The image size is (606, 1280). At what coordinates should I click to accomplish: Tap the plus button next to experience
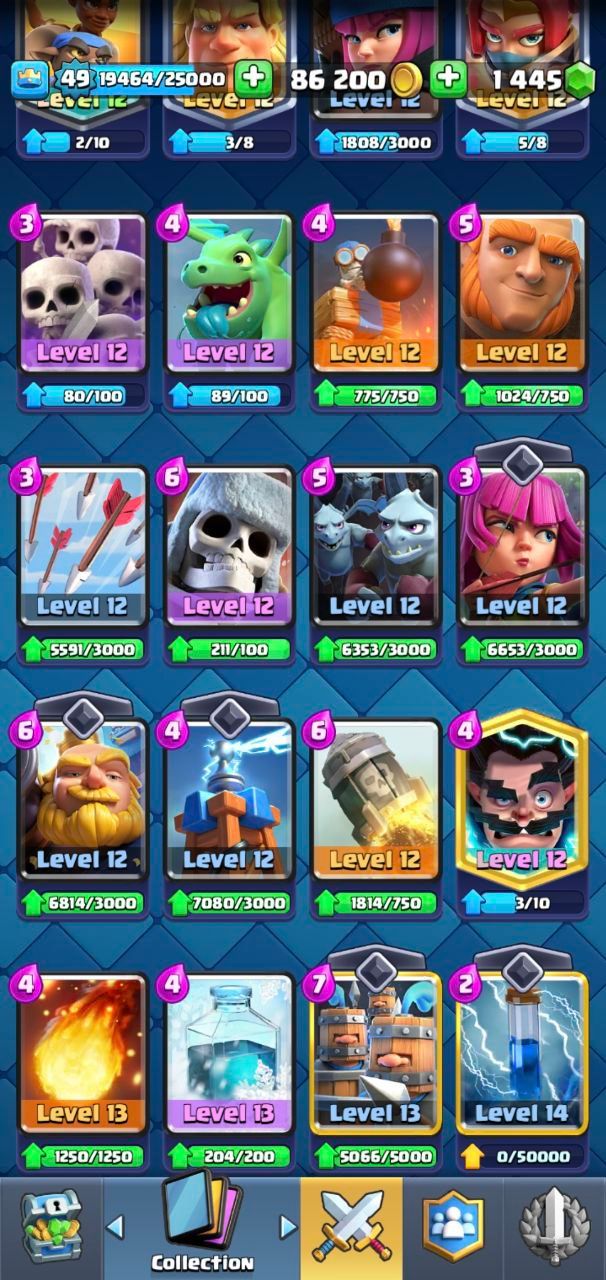(252, 78)
